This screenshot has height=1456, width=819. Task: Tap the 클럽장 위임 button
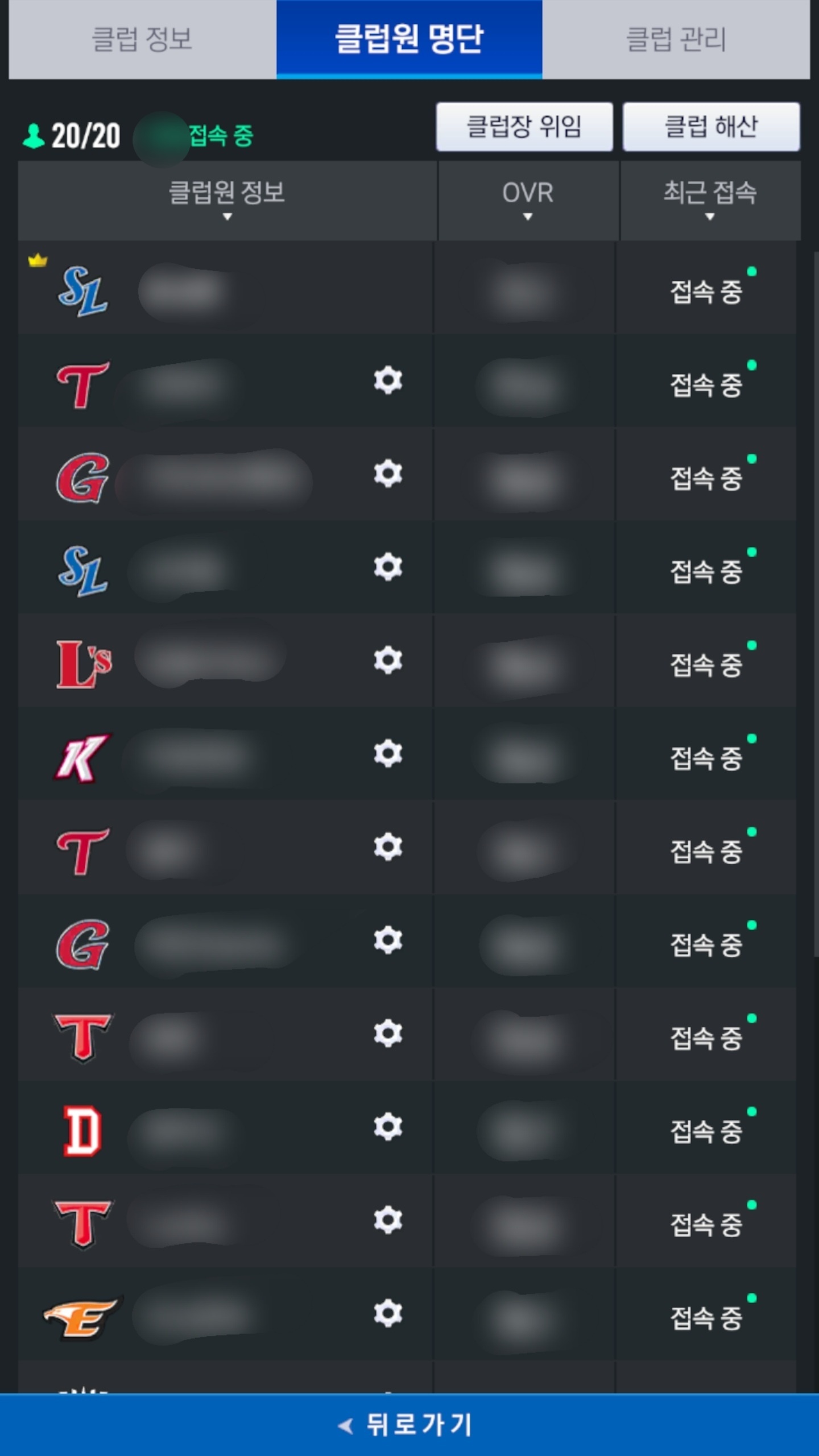point(524,127)
